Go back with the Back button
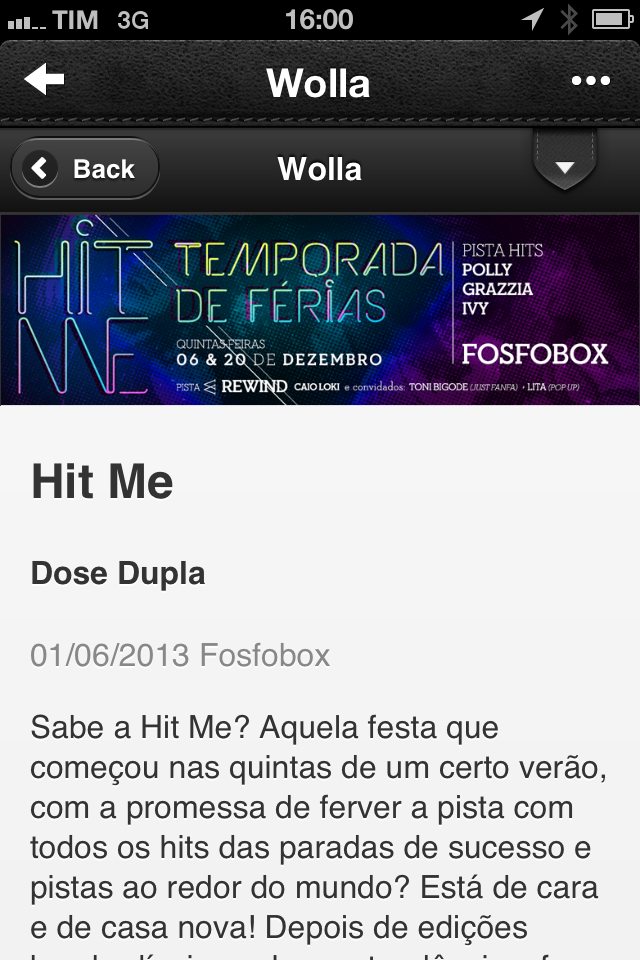The height and width of the screenshot is (960, 640). 85,168
